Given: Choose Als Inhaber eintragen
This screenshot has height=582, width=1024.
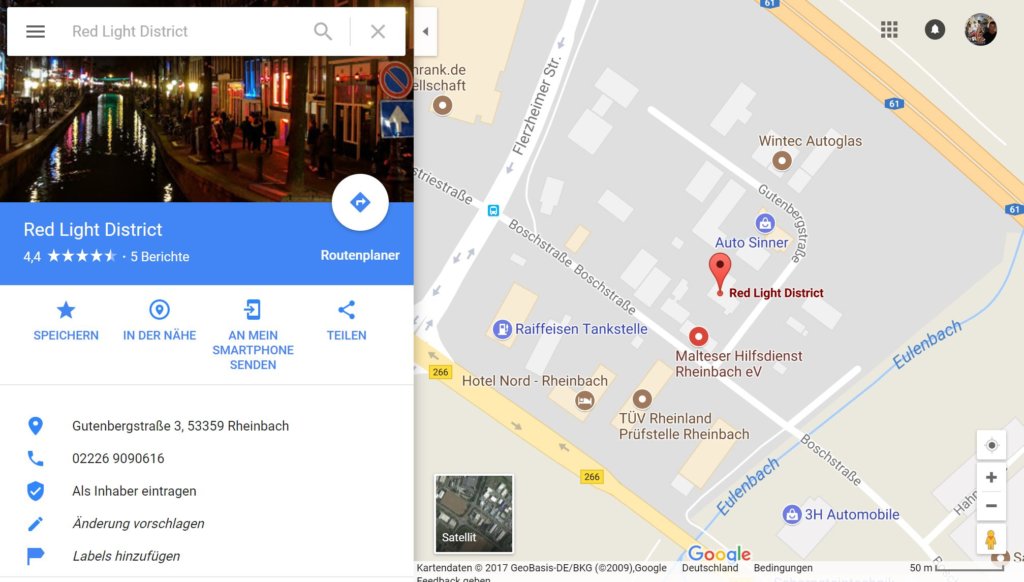Looking at the screenshot, I should 134,491.
